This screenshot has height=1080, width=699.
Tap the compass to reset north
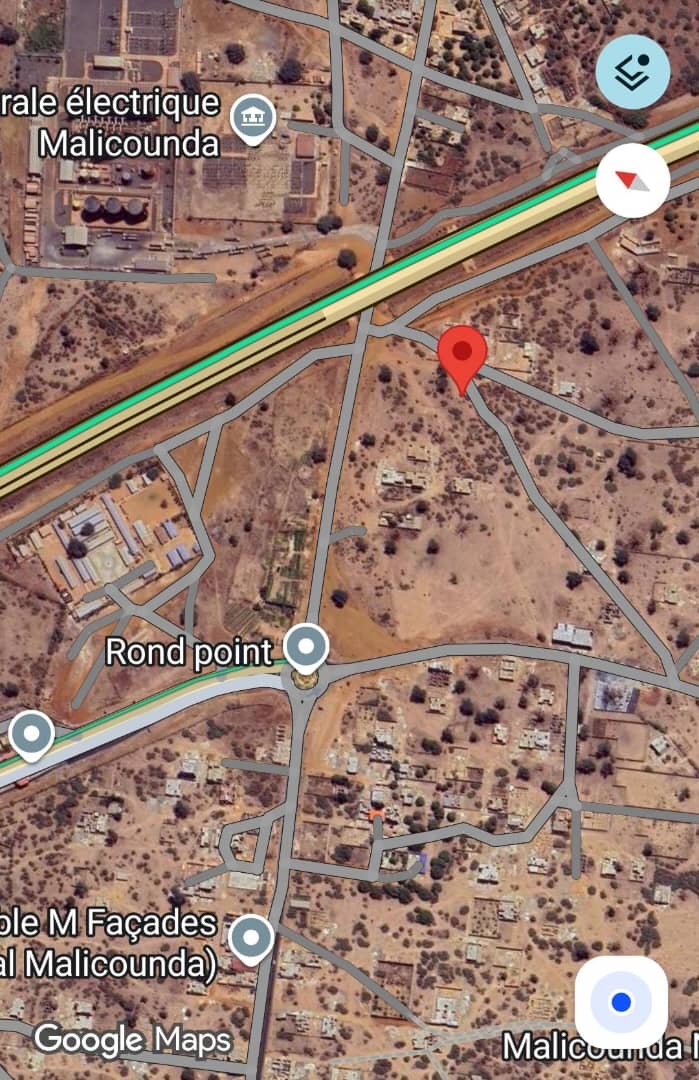point(632,181)
